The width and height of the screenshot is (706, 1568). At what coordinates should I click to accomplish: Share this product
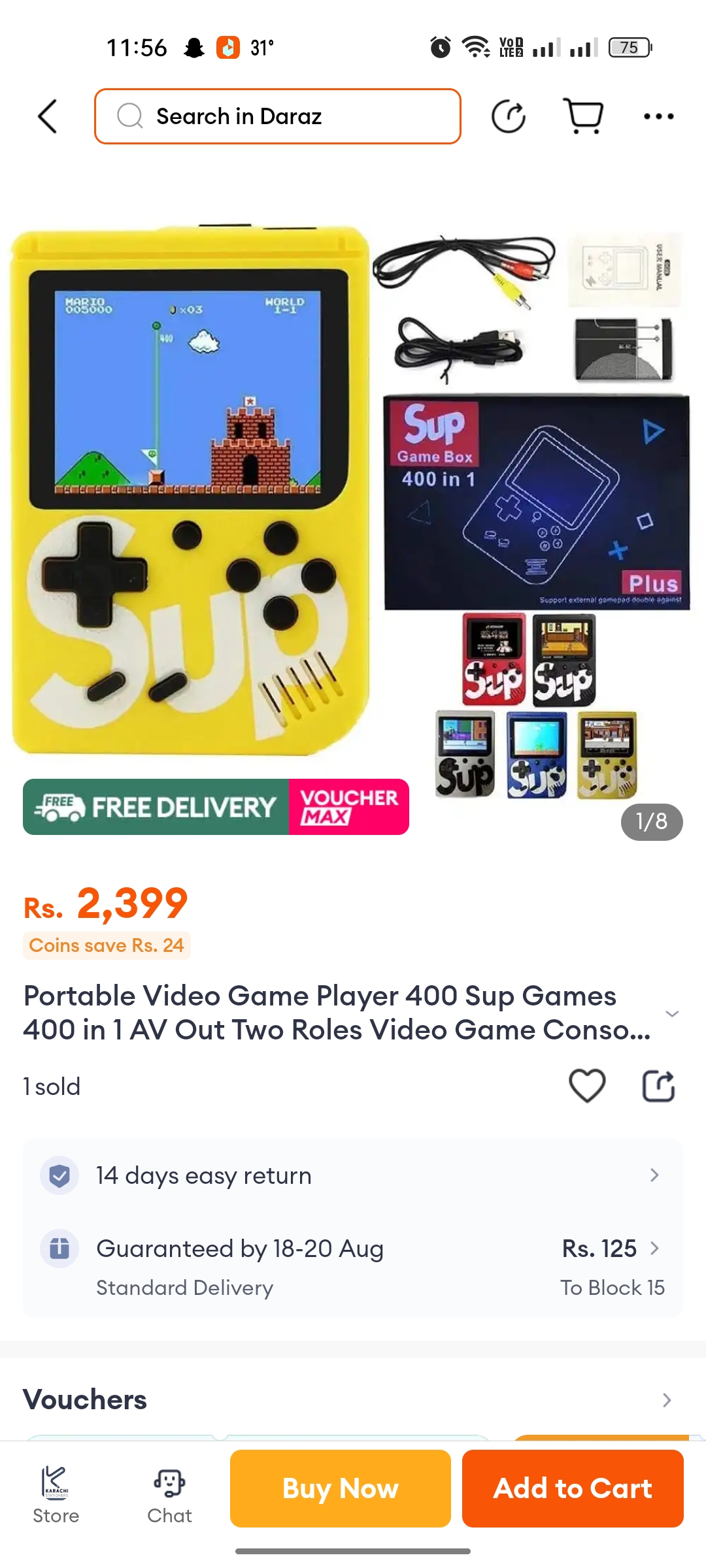point(658,1086)
